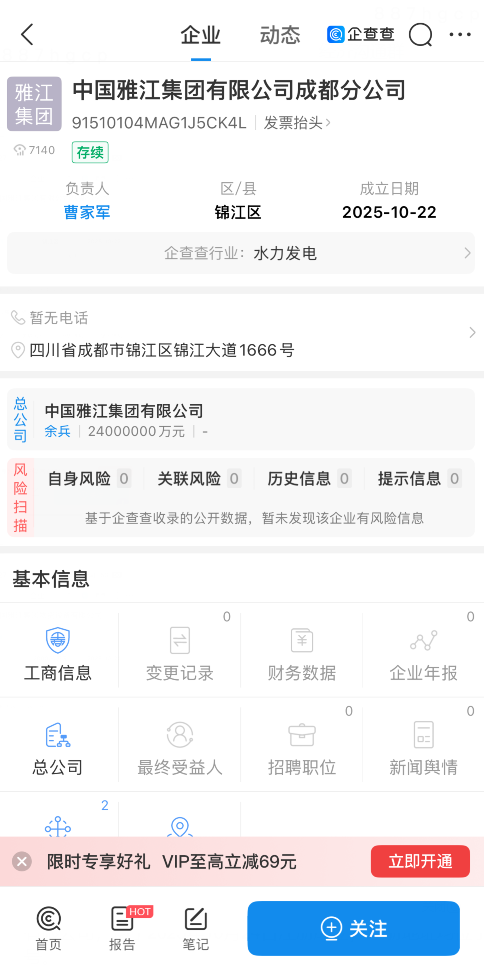This screenshot has width=484, height=968.
Task: Go back using the top-left arrow
Action: [x=27, y=35]
